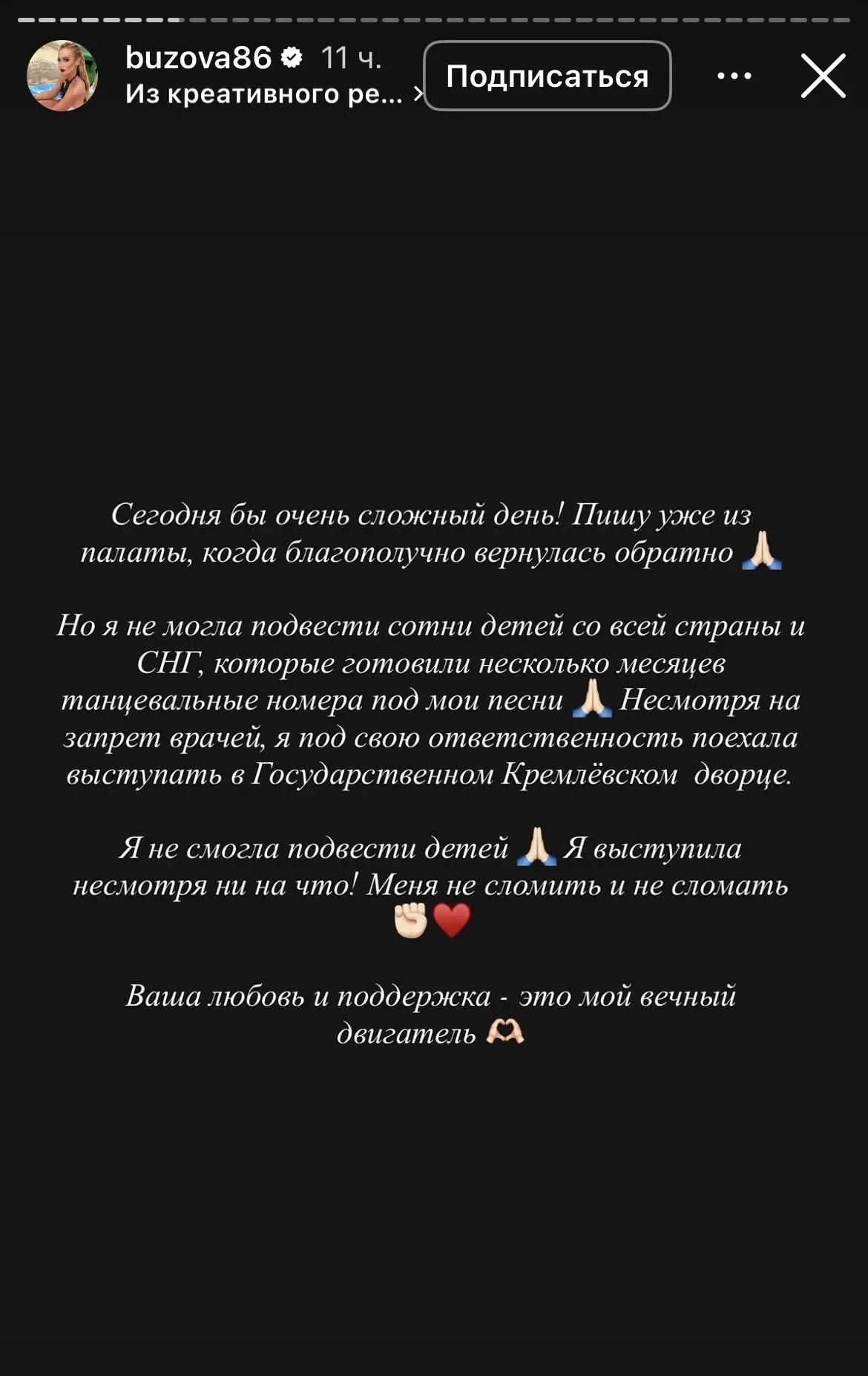Close the story viewer
The image size is (868, 1376).
click(823, 76)
